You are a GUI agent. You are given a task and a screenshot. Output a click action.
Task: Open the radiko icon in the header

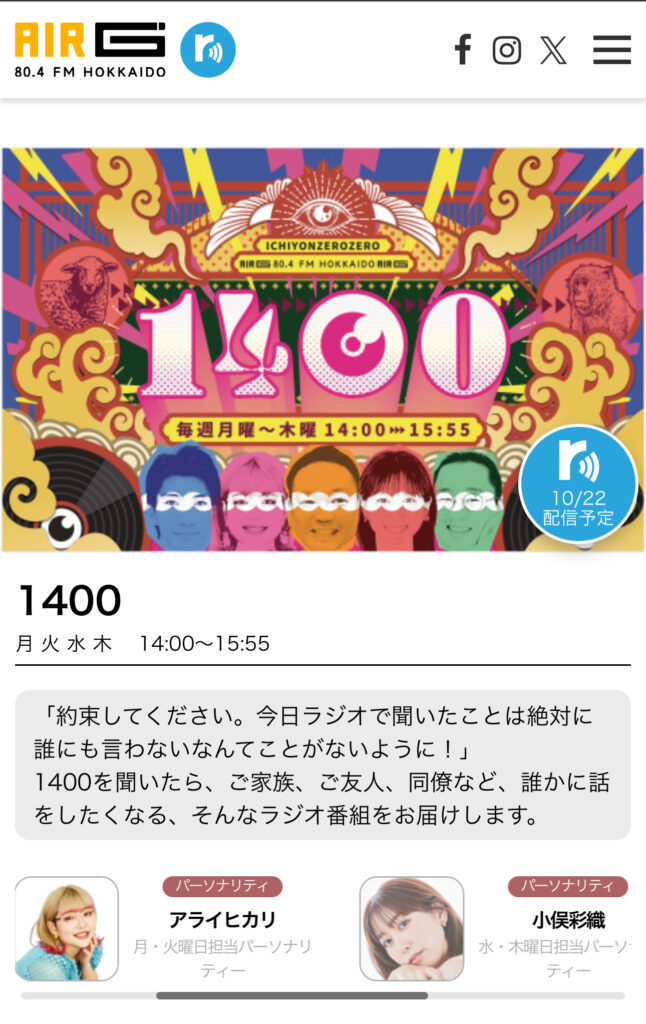208,50
